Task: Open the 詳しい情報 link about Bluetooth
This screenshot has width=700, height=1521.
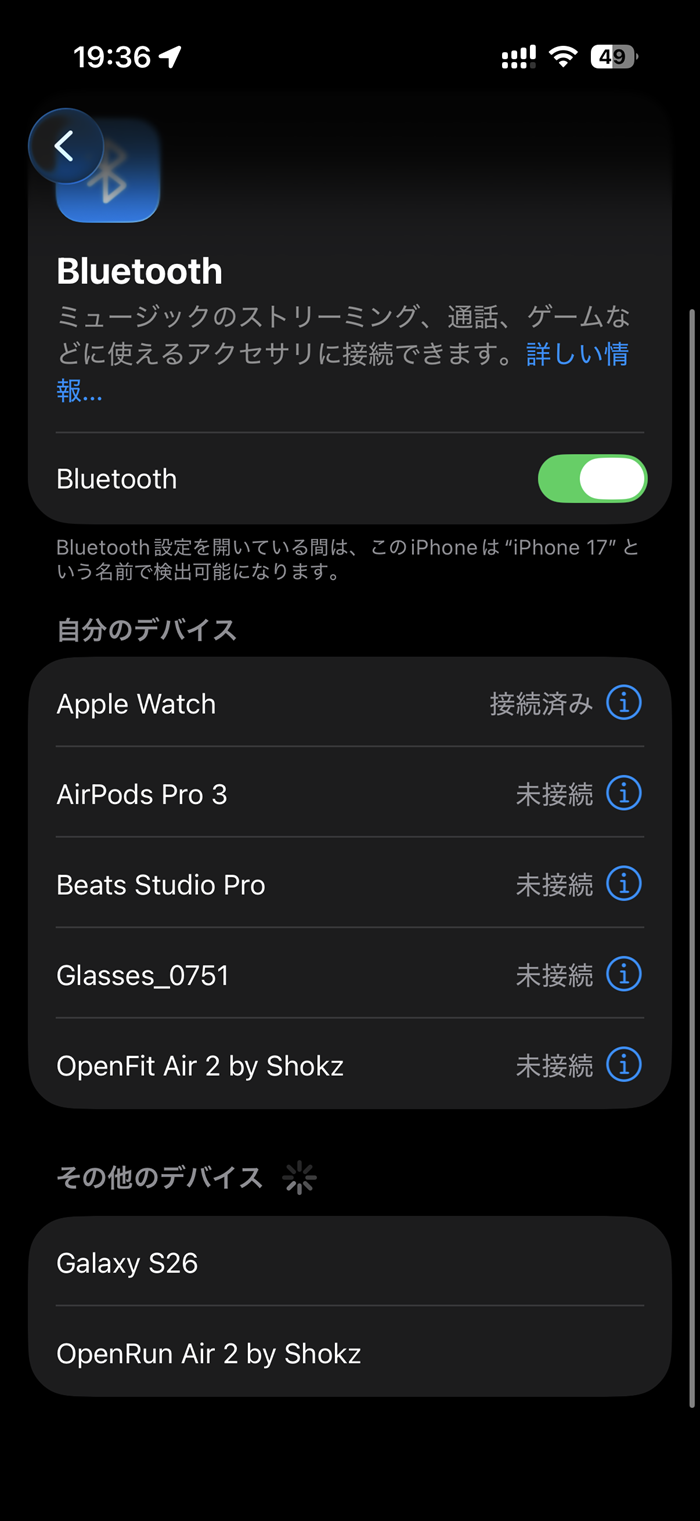Action: click(342, 372)
